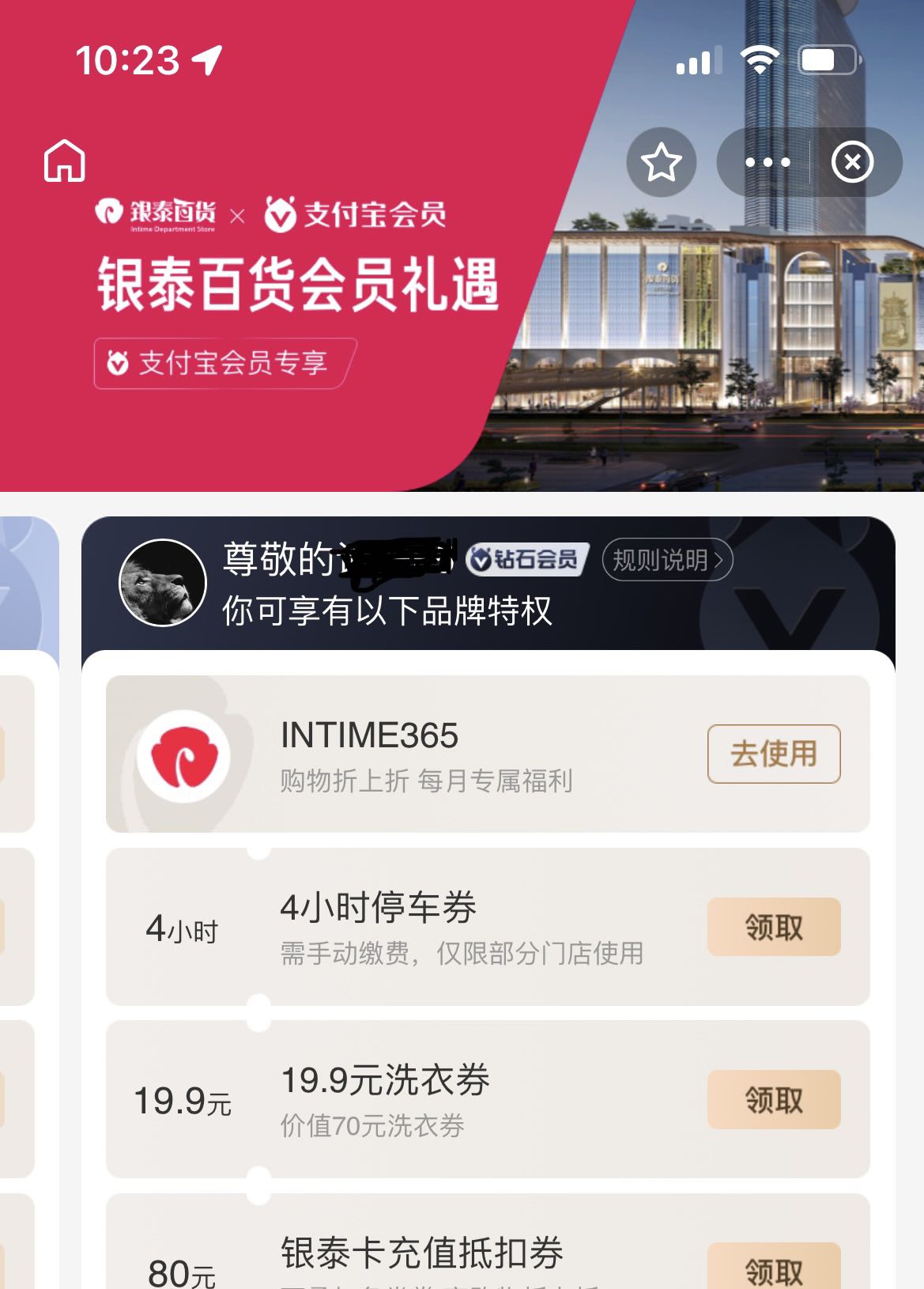Tap 领取 for the 4-hour parking coupon
The height and width of the screenshot is (1289, 924).
(773, 927)
